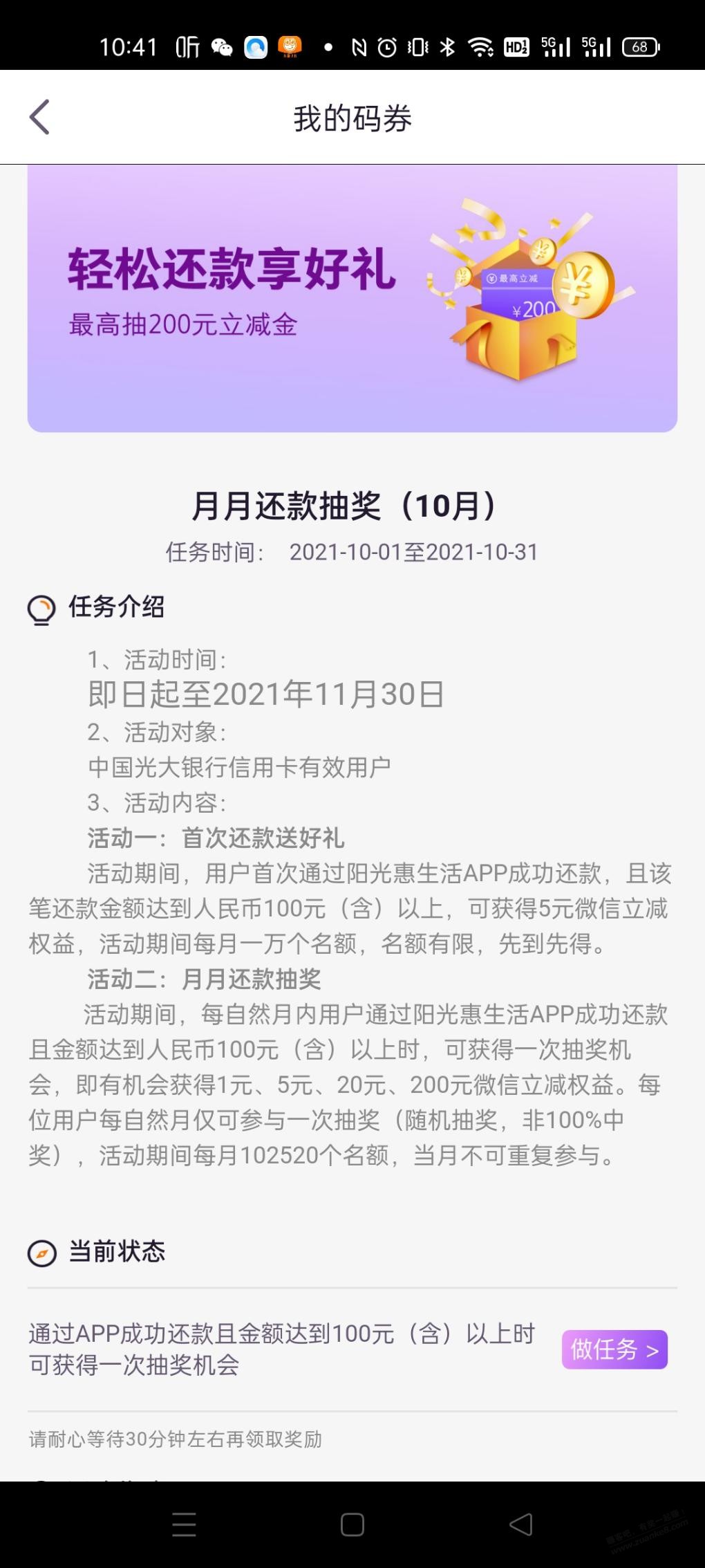Open the recent apps menu

pos(184,1524)
